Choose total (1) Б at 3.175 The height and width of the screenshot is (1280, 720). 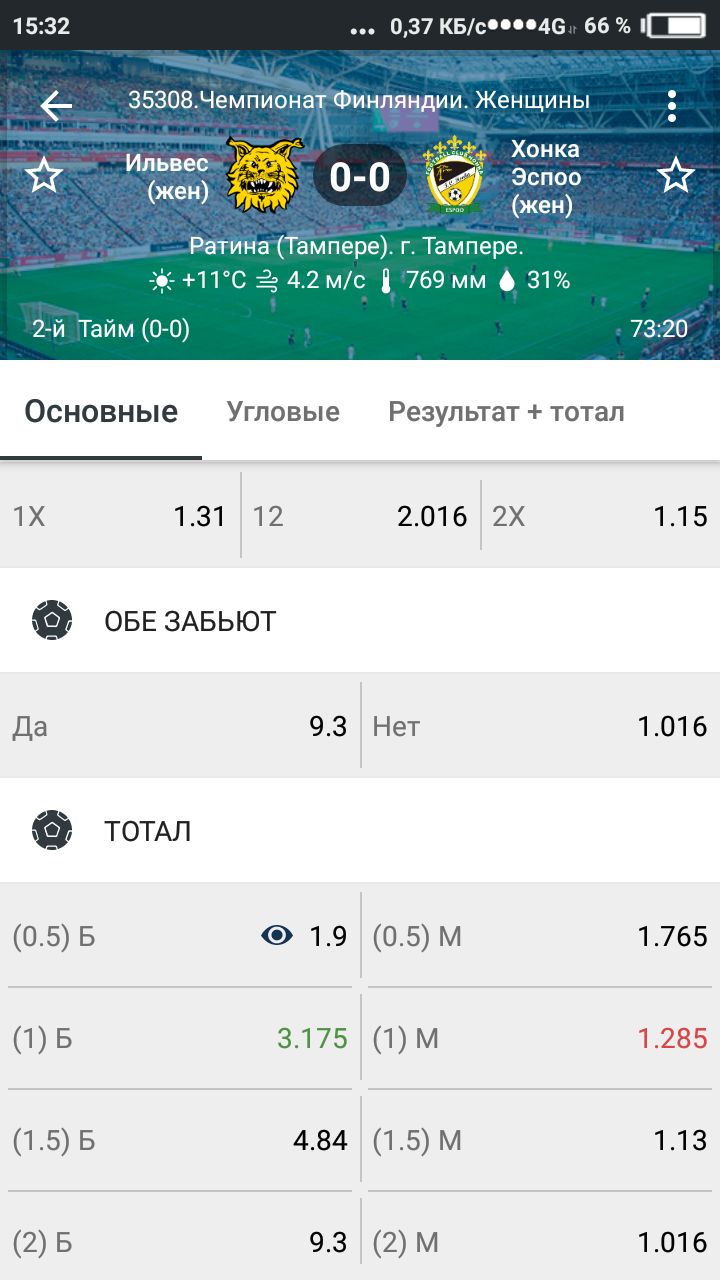click(x=180, y=1039)
